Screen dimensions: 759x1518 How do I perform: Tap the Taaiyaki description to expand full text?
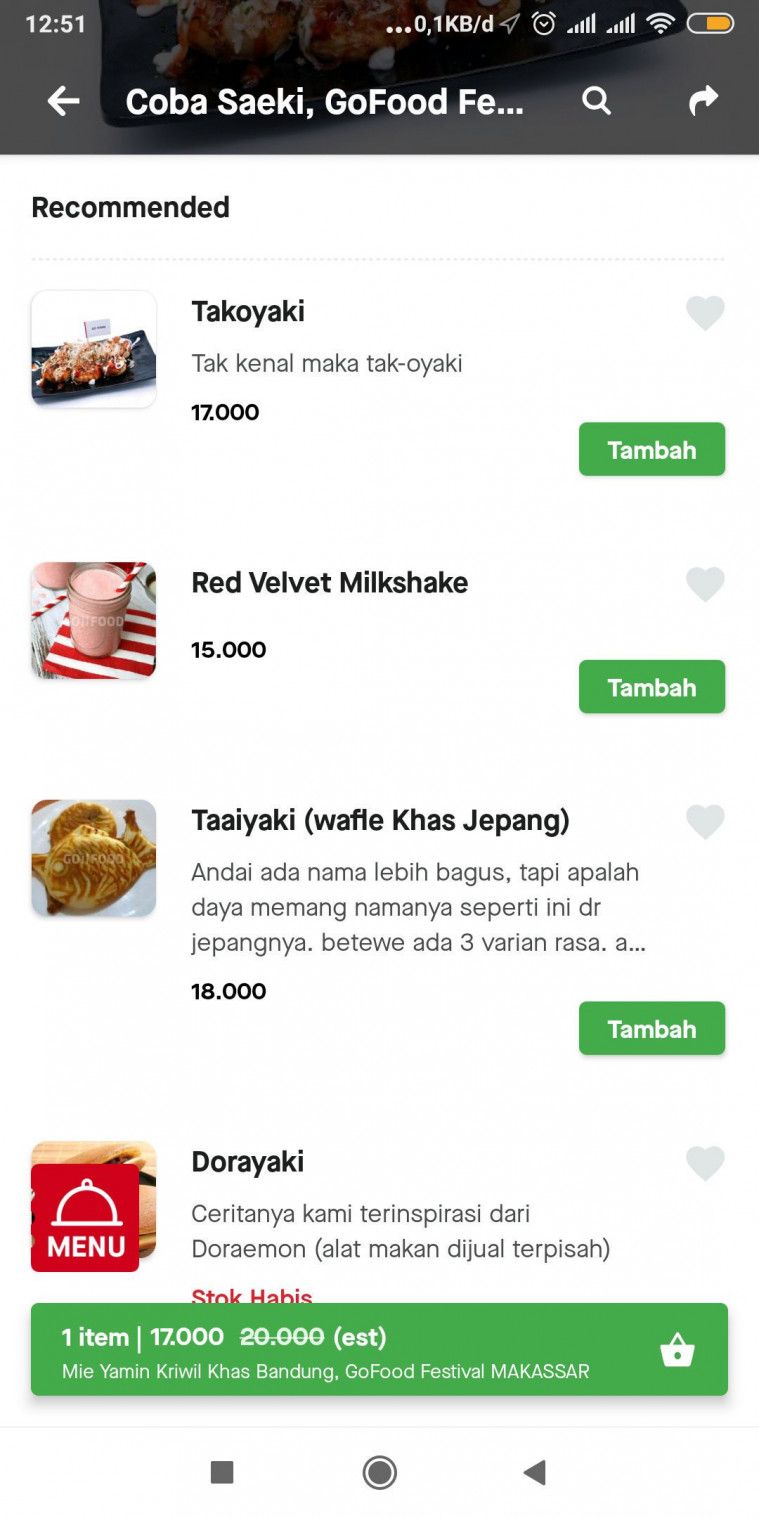point(415,906)
